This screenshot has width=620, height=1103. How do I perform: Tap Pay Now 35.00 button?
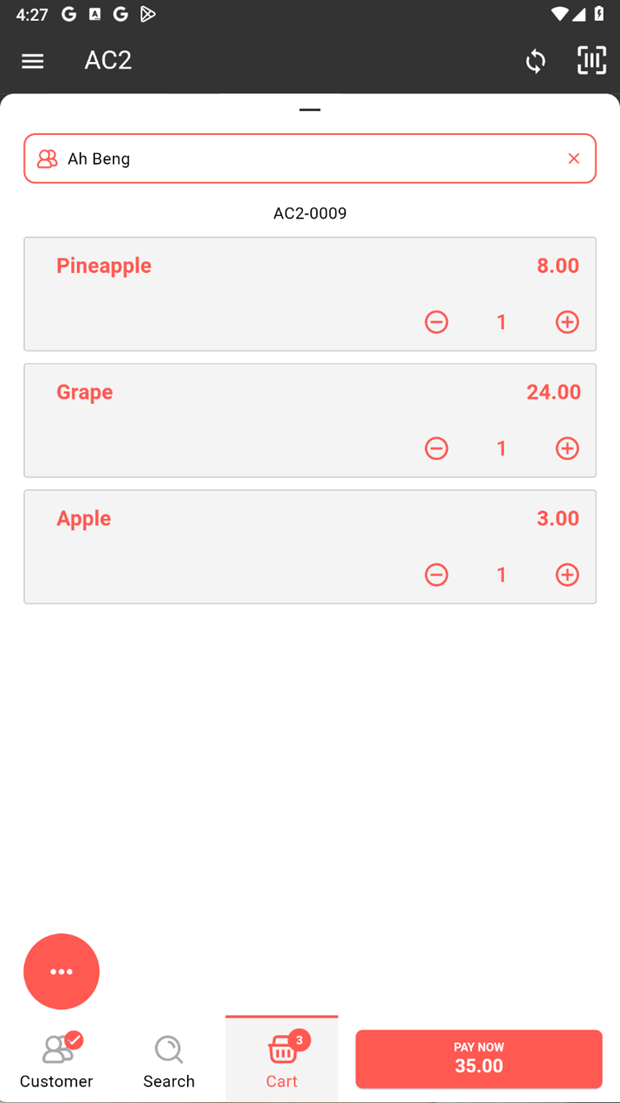point(479,1059)
